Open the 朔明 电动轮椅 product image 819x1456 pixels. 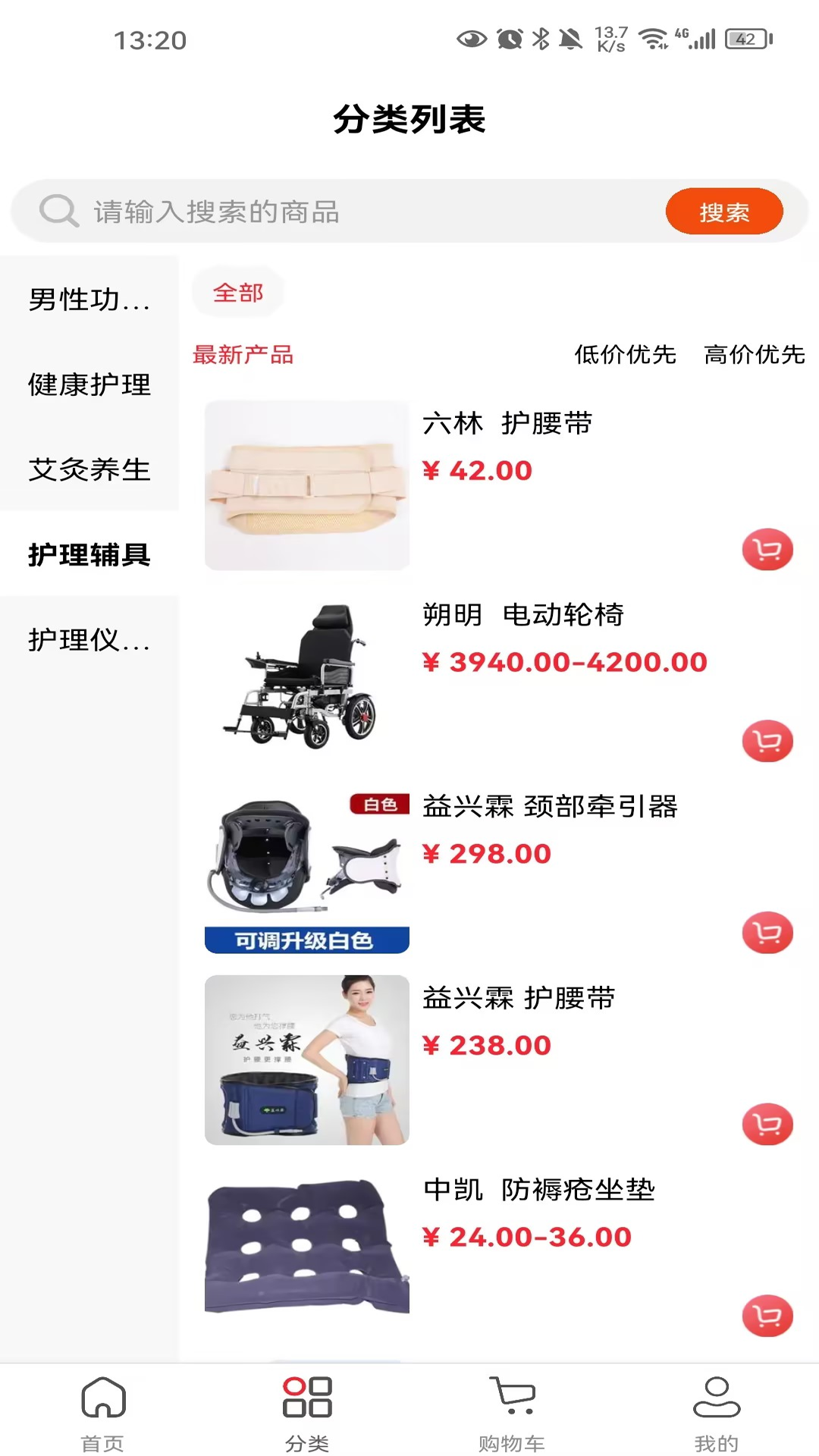(x=307, y=676)
